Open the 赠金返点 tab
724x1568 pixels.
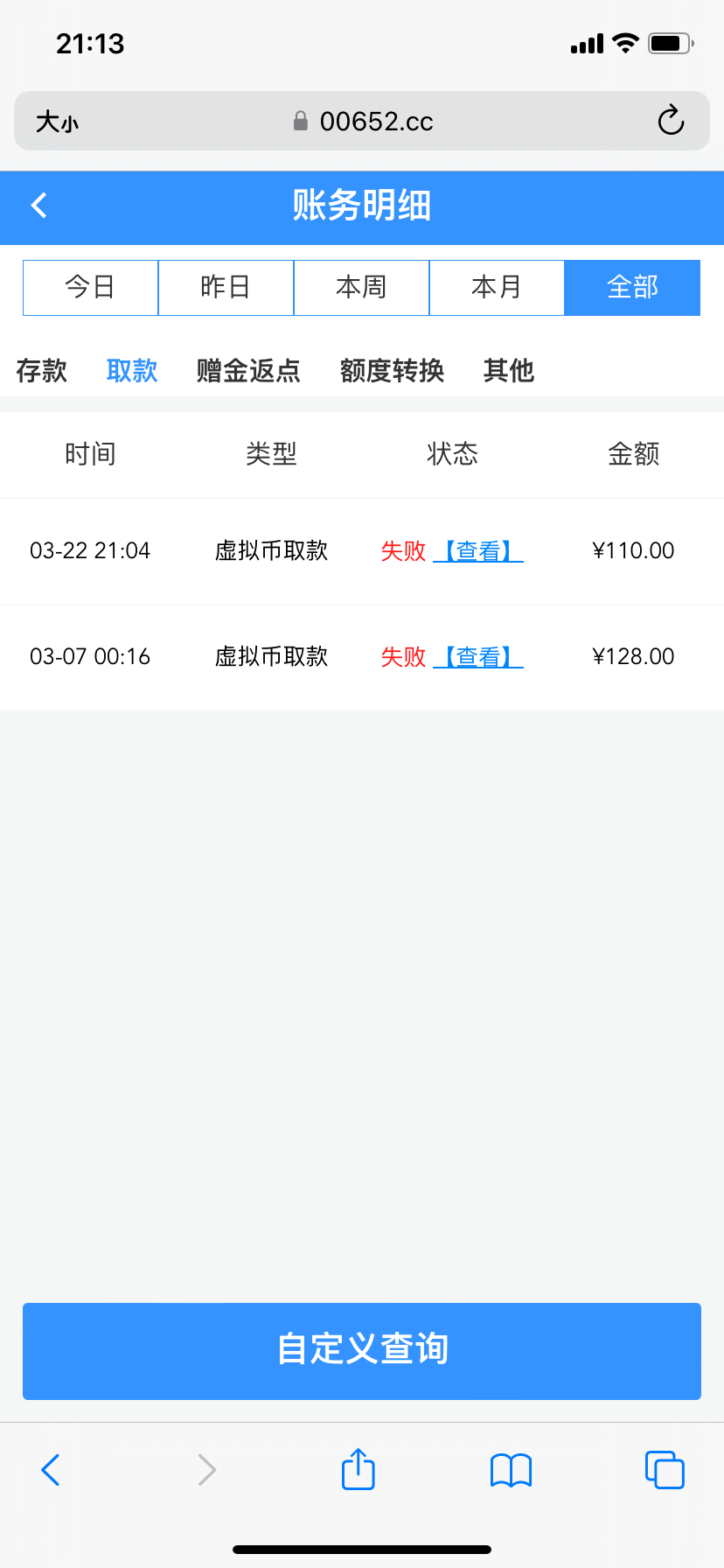point(247,371)
